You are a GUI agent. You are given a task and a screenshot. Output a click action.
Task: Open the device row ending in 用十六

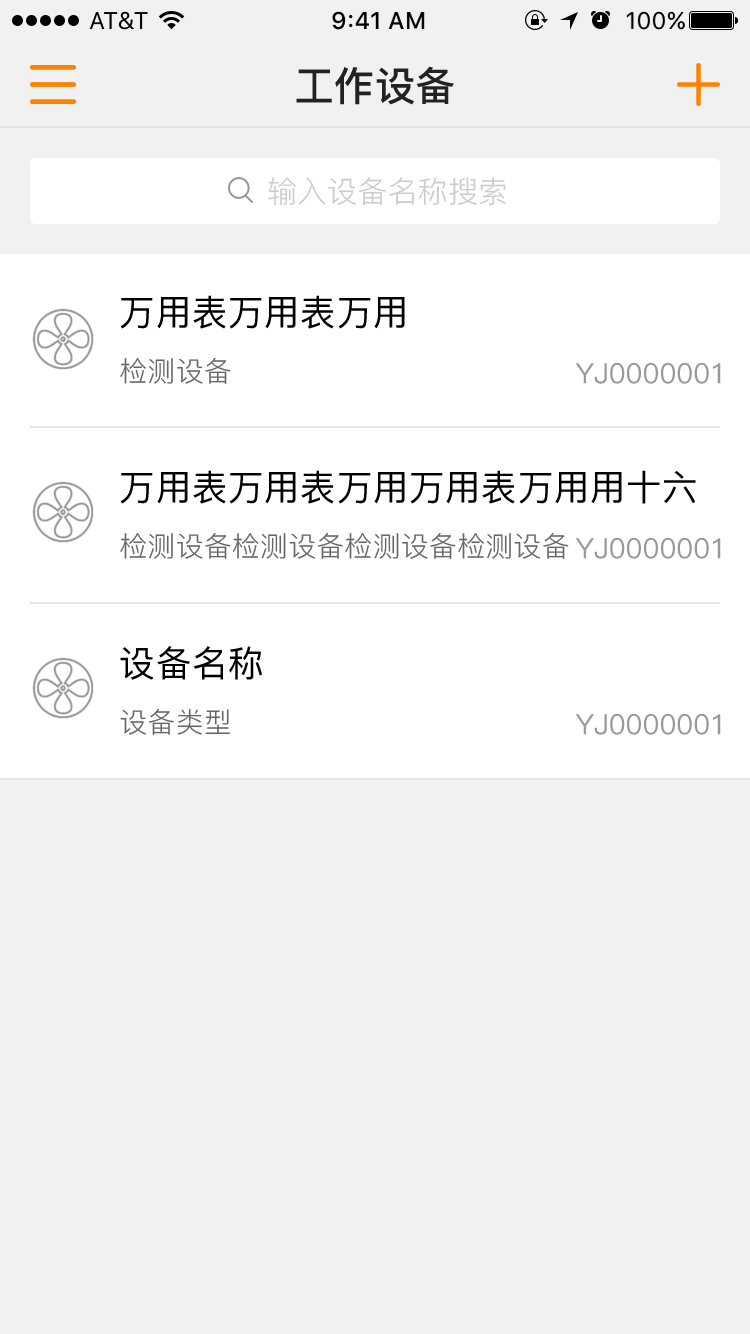375,515
